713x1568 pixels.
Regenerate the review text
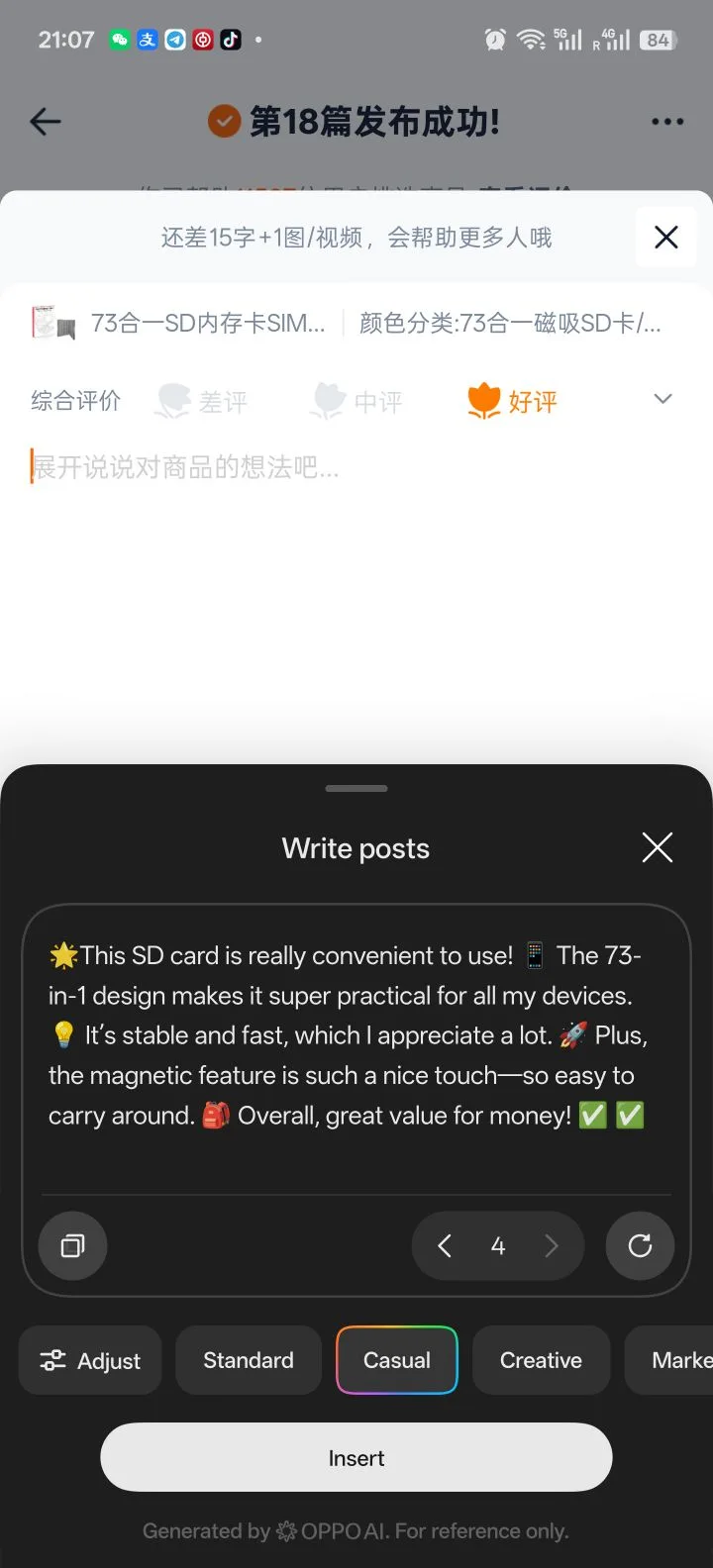(640, 1245)
